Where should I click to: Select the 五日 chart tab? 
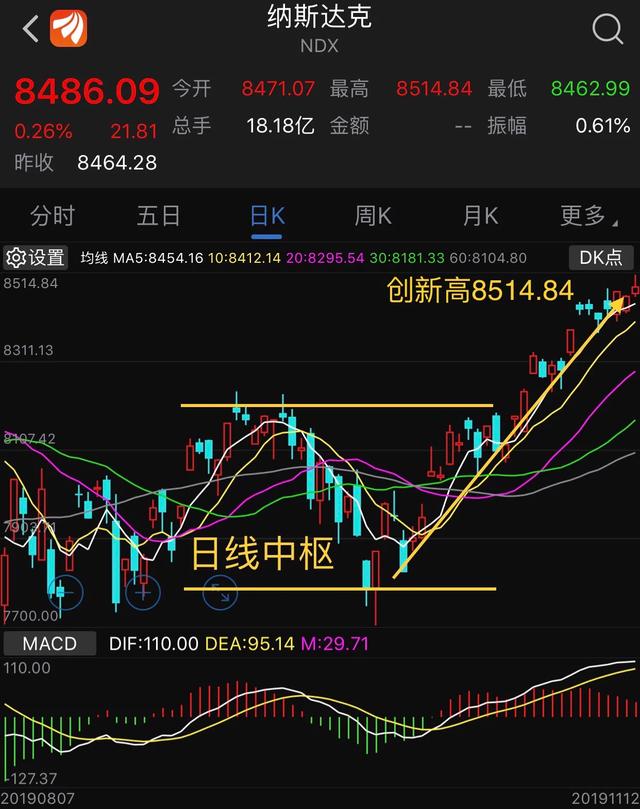click(159, 215)
